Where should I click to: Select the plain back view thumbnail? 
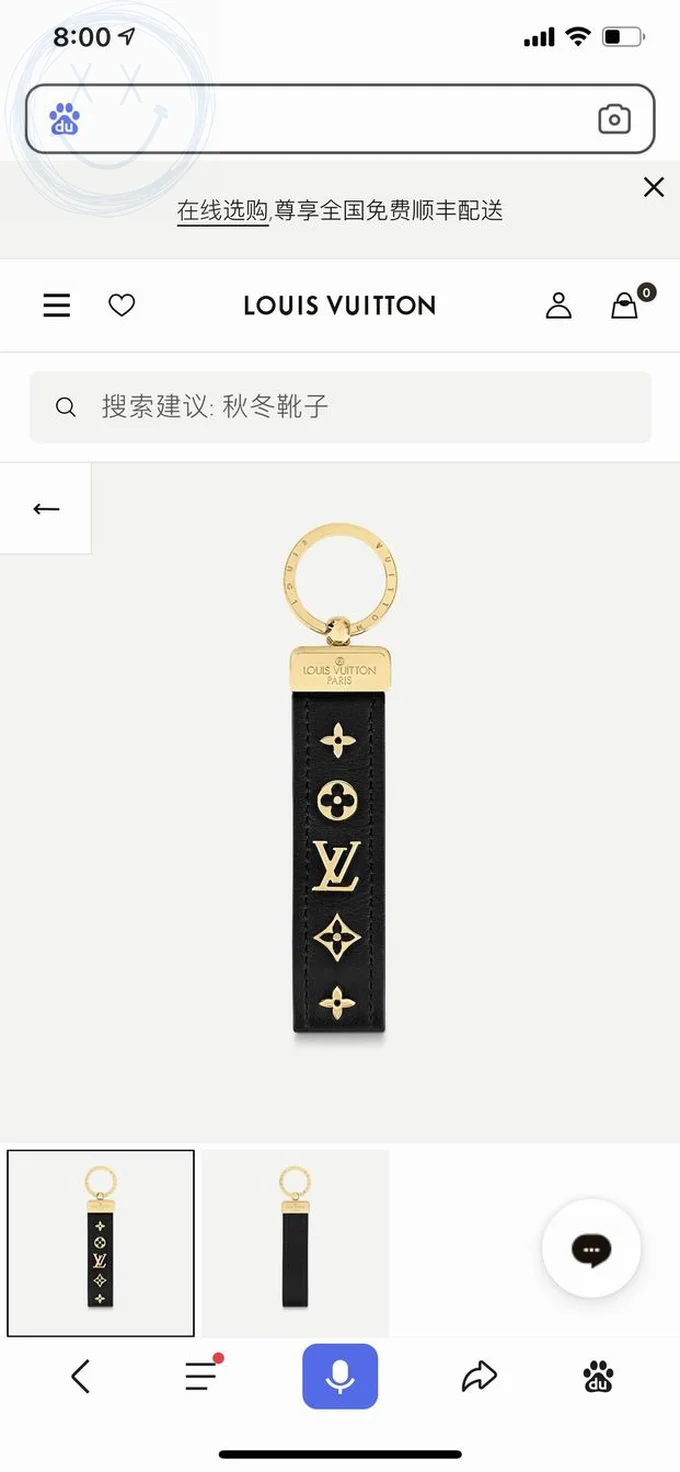[295, 1242]
